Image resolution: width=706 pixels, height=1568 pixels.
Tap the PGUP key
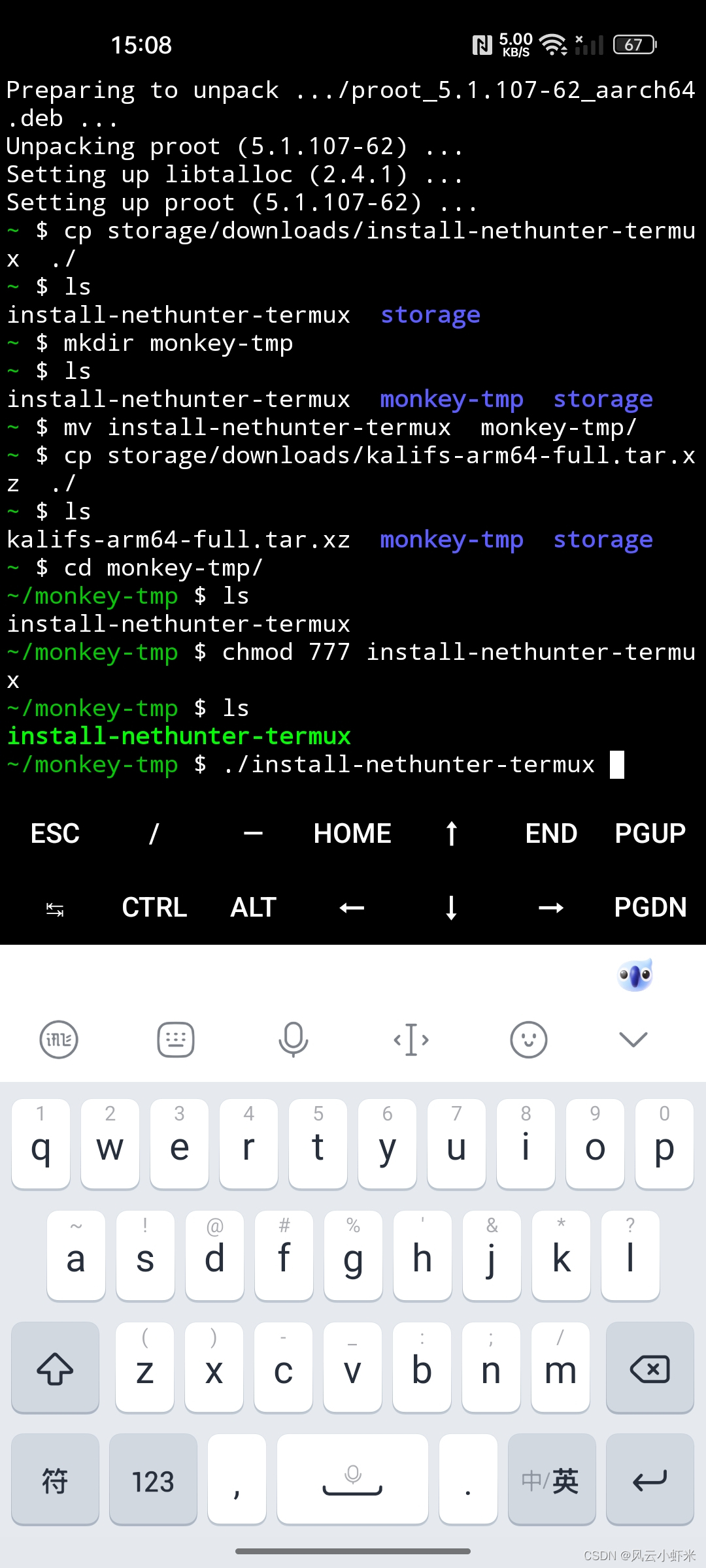650,834
